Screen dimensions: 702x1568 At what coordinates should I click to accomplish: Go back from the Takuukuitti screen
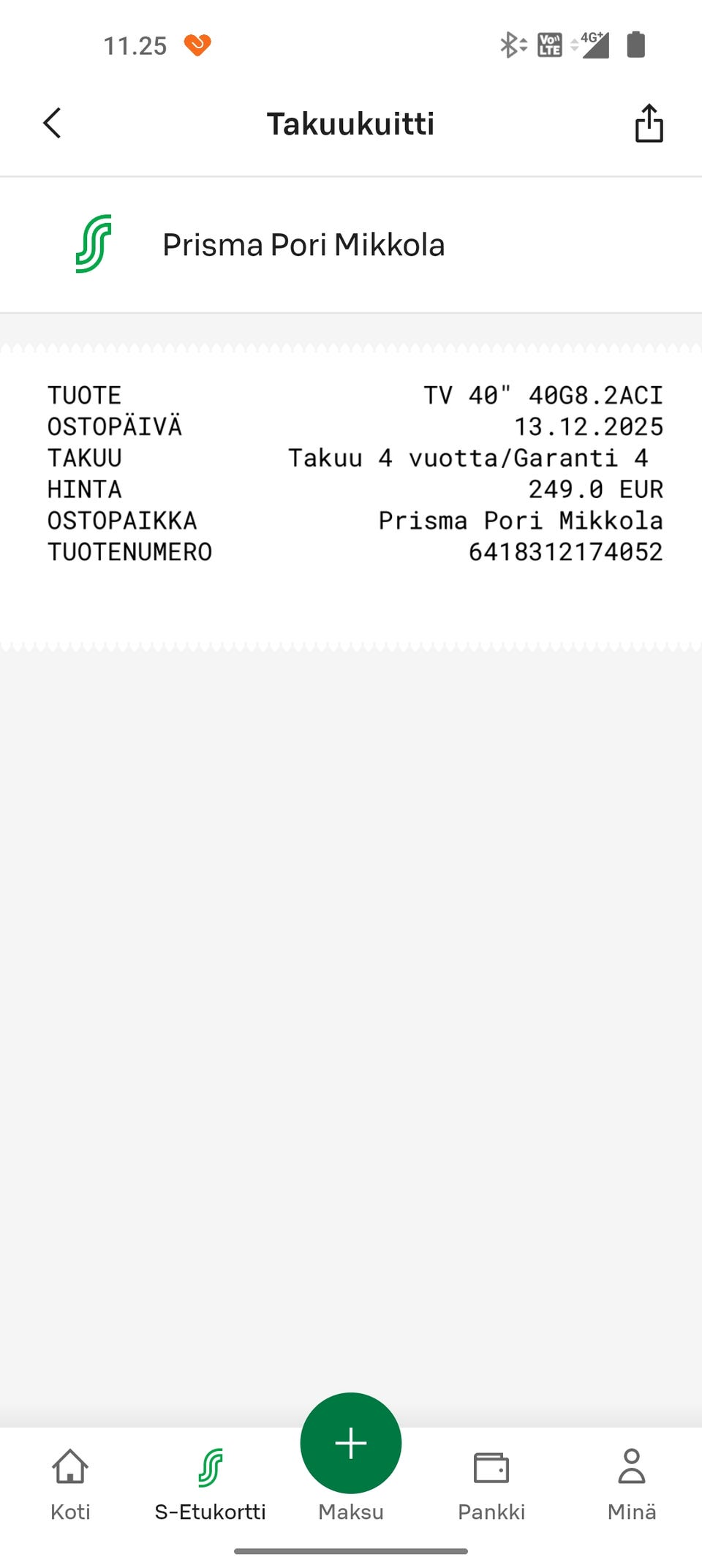coord(52,123)
